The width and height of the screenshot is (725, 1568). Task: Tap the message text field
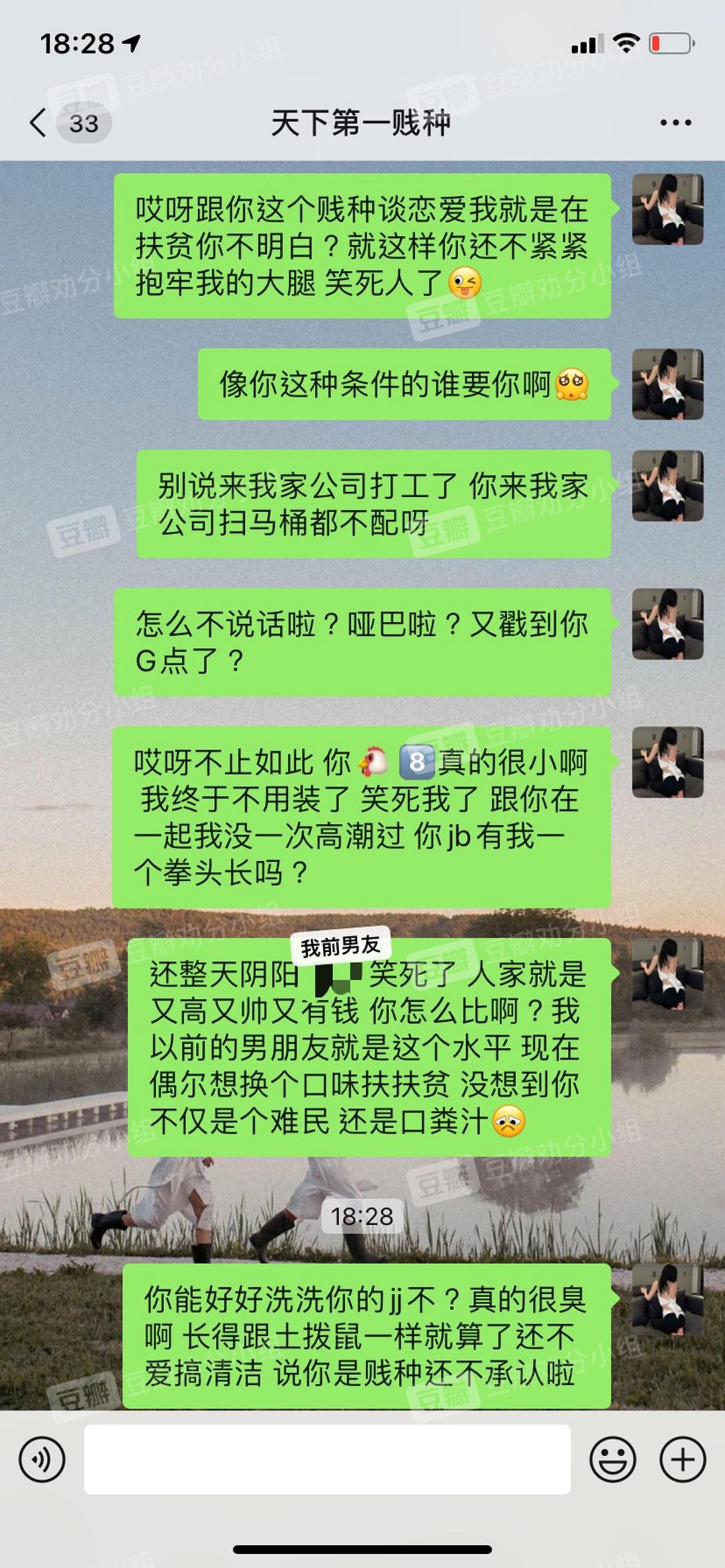click(327, 1459)
